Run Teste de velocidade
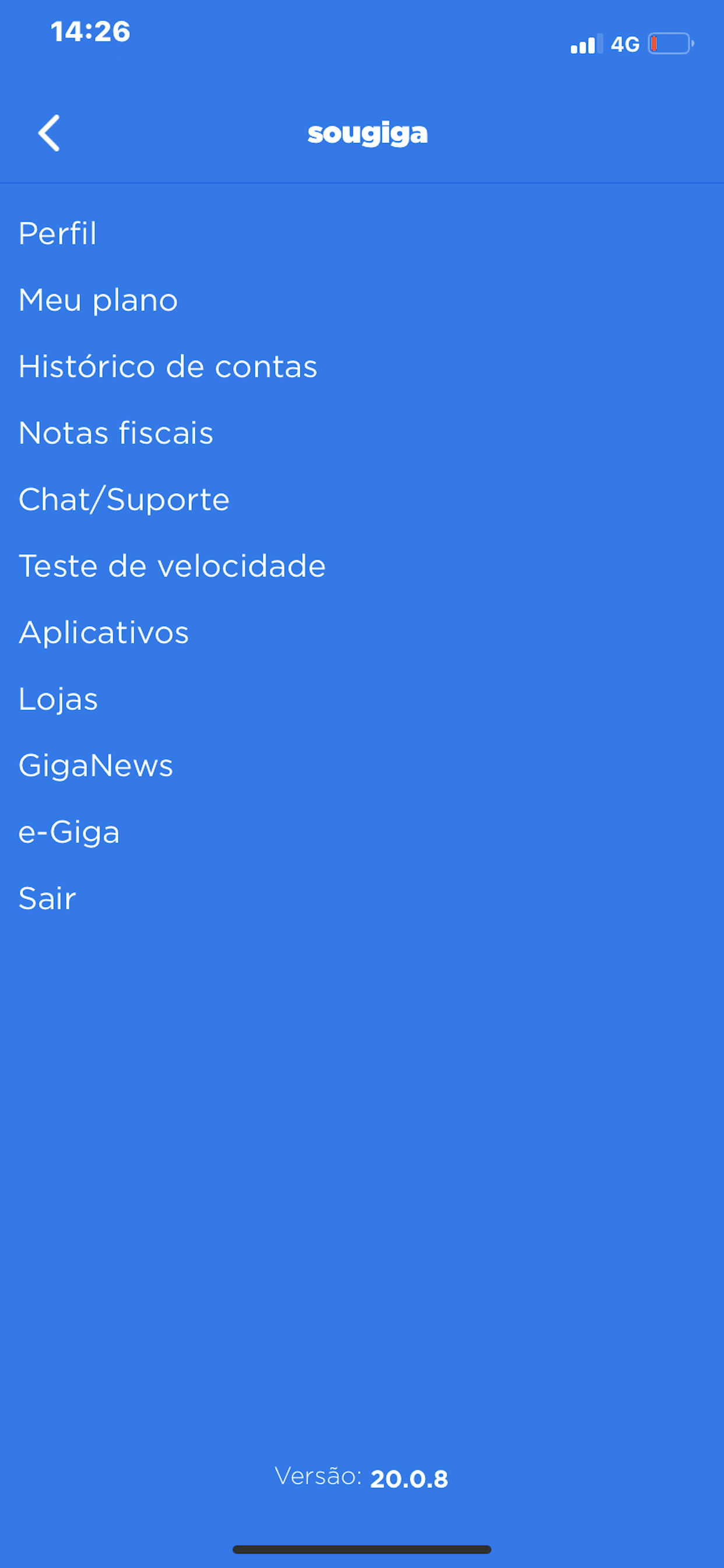Screen dimensions: 724x1568 pos(172,565)
